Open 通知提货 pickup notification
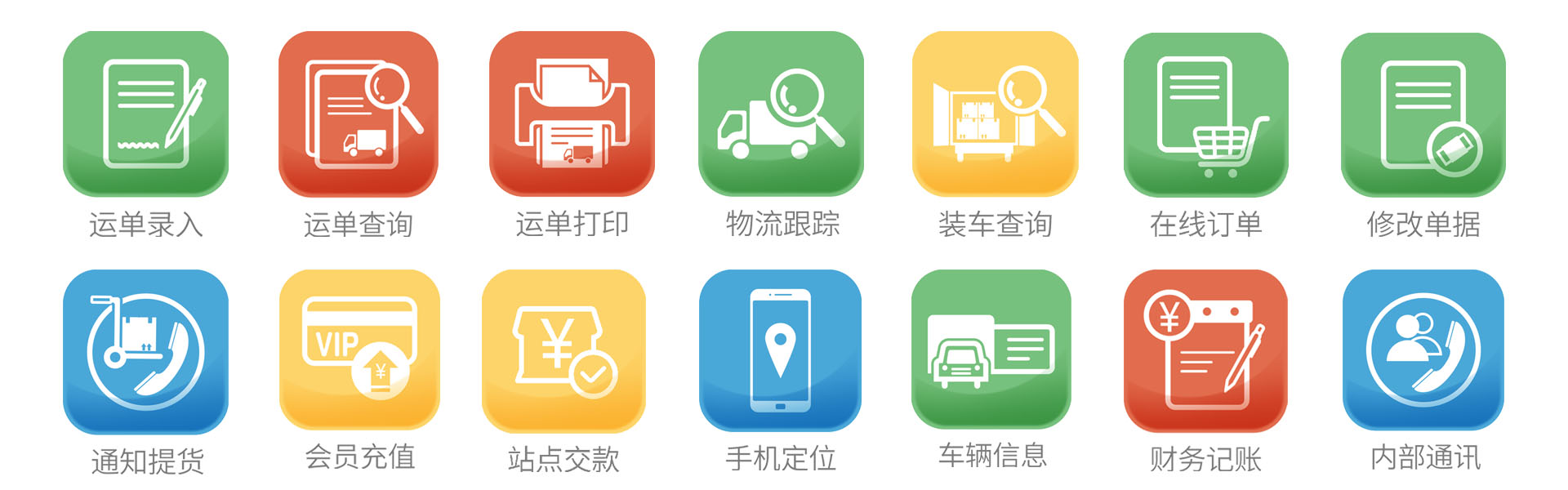1568x490 pixels. click(145, 351)
